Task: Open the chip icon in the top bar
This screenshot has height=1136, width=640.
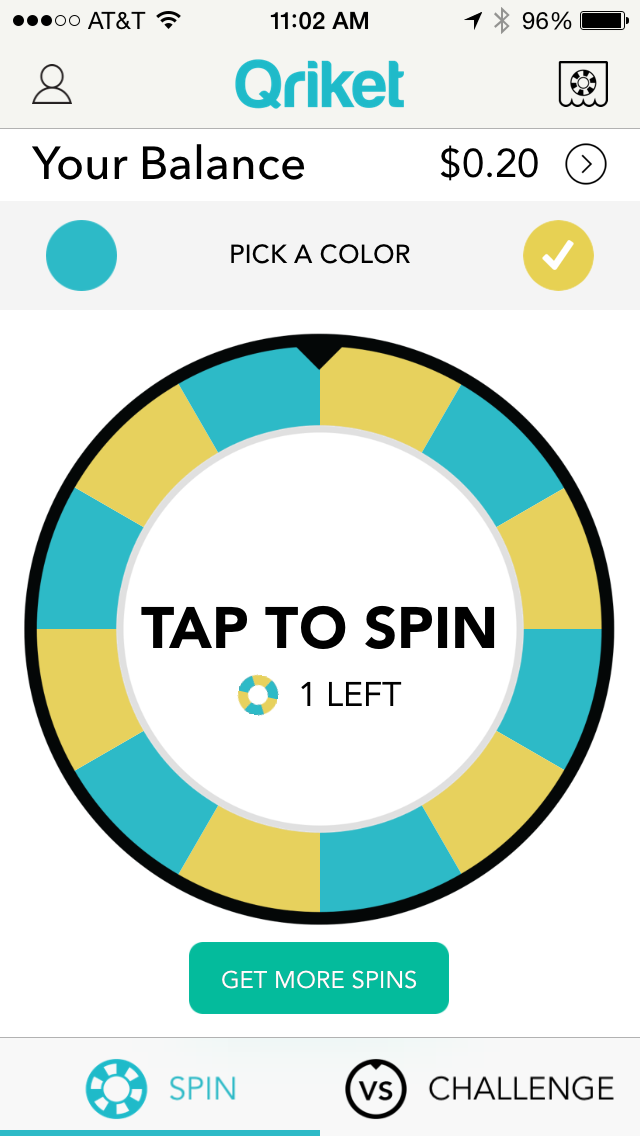Action: [583, 85]
